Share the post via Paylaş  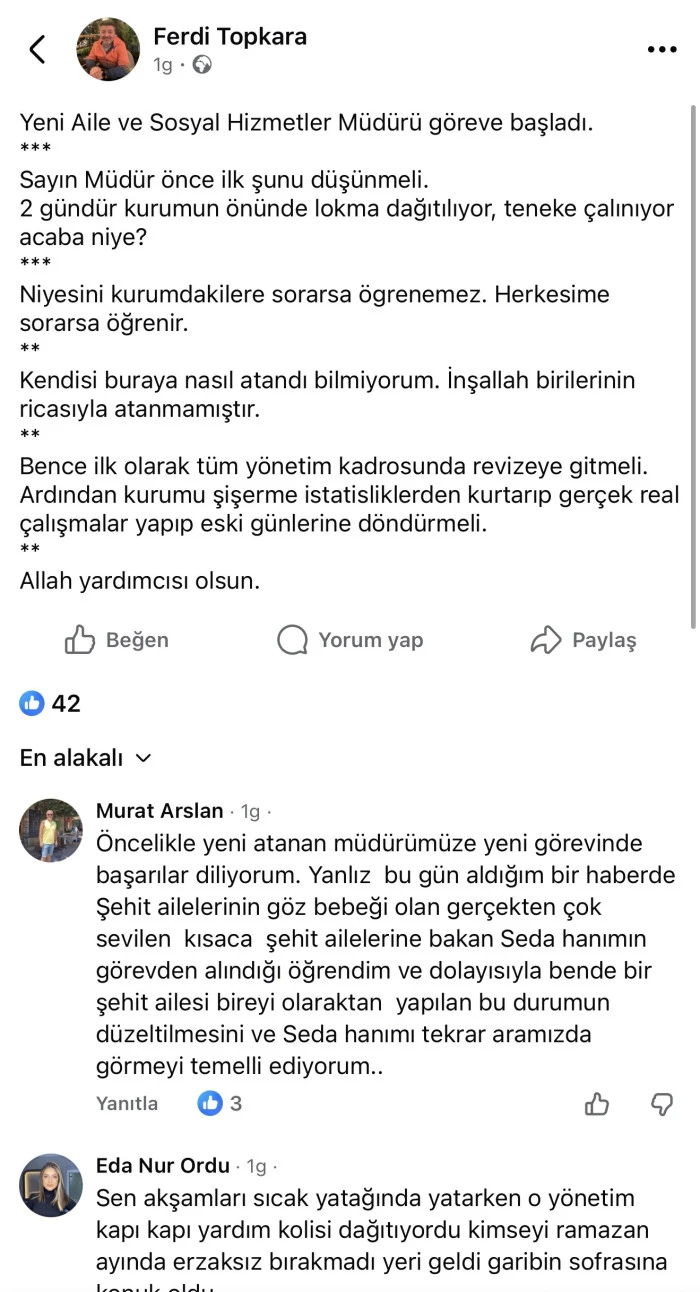583,640
